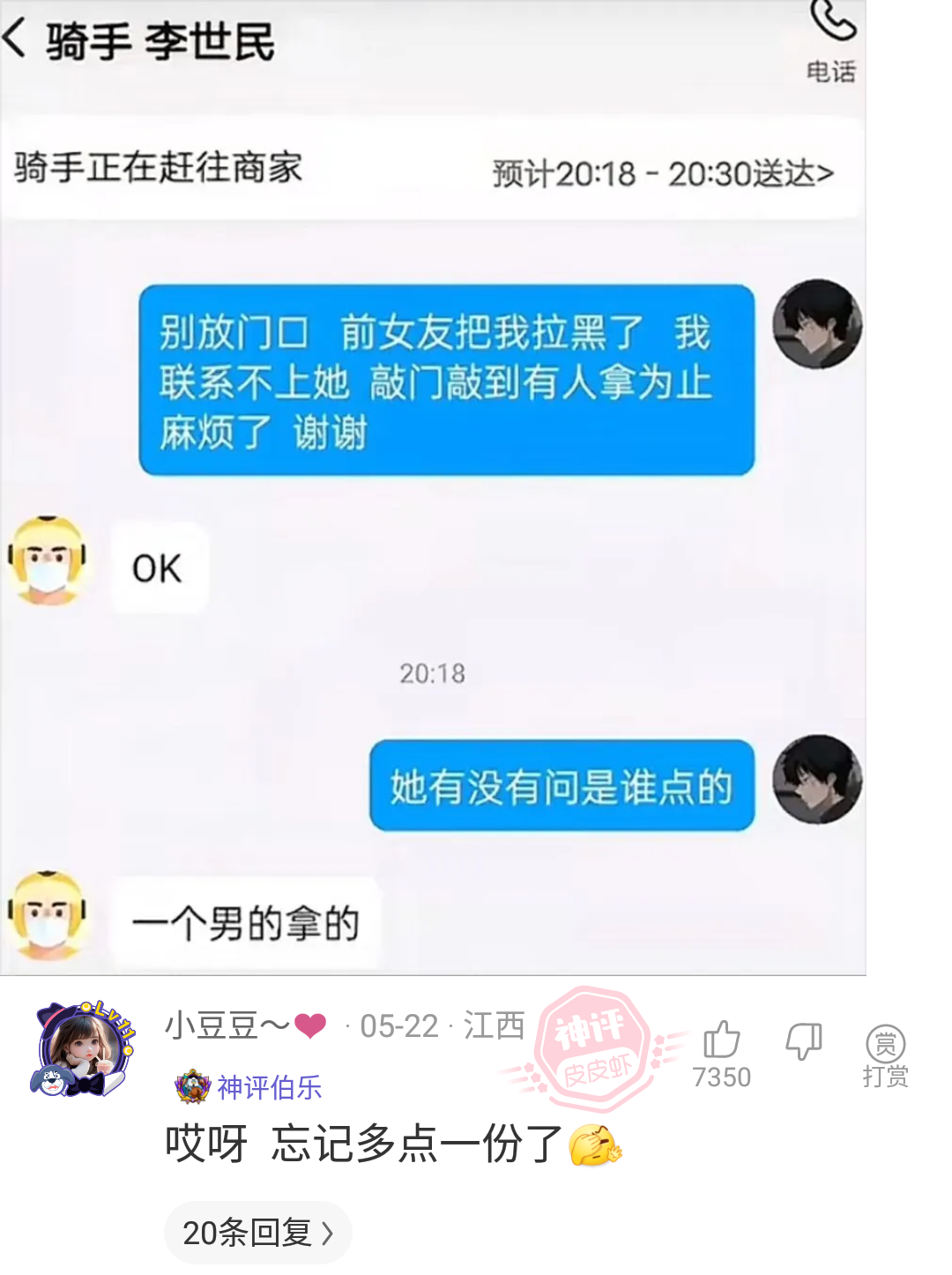Image resolution: width=952 pixels, height=1275 pixels.
Task: Tap 打赏 to reward the comment
Action: click(885, 1055)
